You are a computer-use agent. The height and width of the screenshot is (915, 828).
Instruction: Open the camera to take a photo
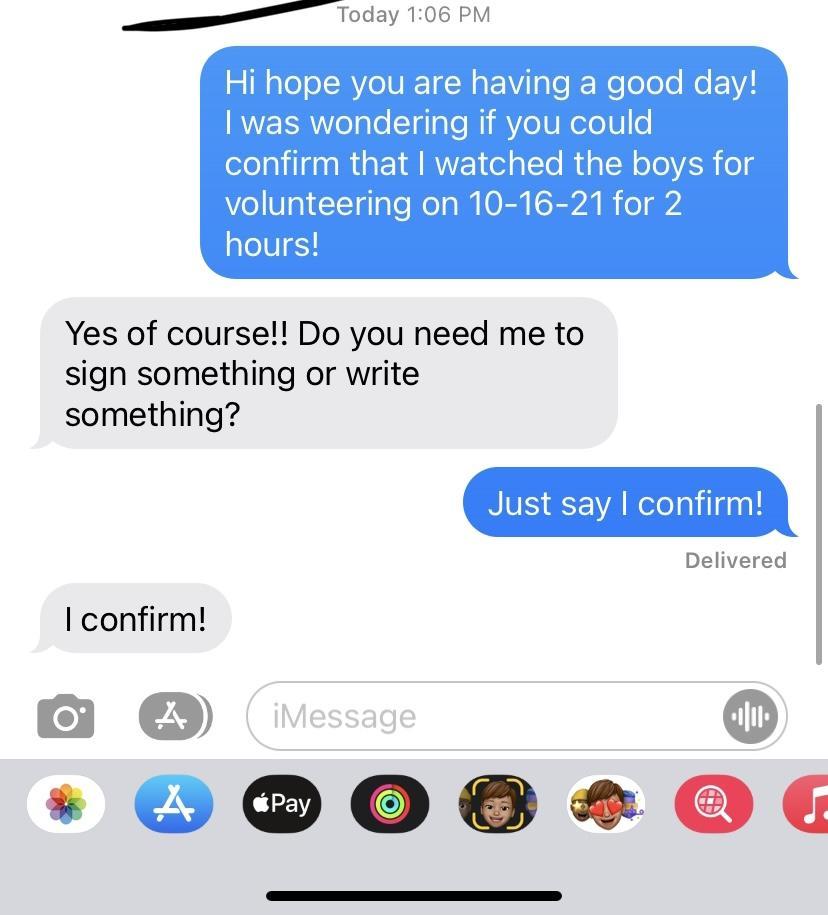(x=66, y=716)
